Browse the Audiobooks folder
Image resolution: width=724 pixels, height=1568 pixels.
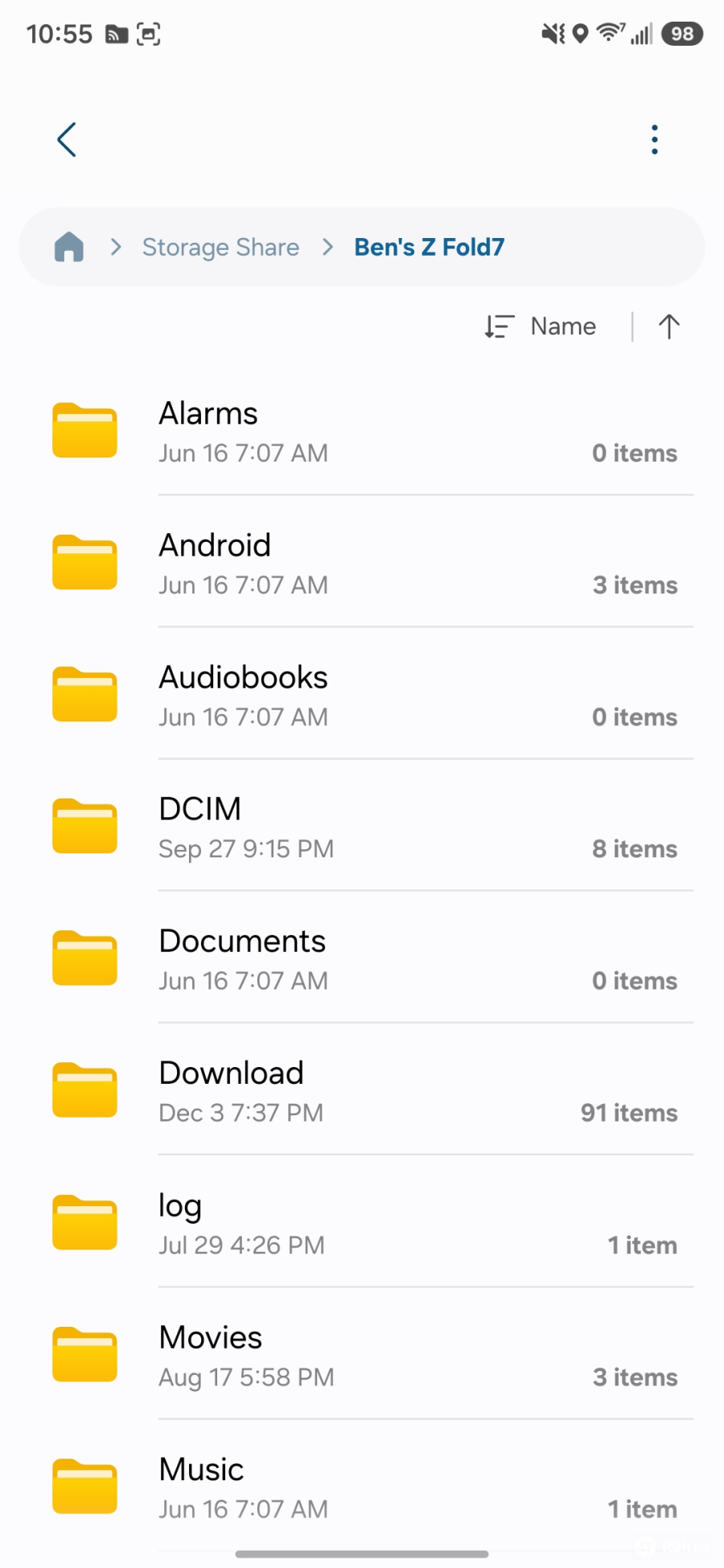click(x=362, y=696)
